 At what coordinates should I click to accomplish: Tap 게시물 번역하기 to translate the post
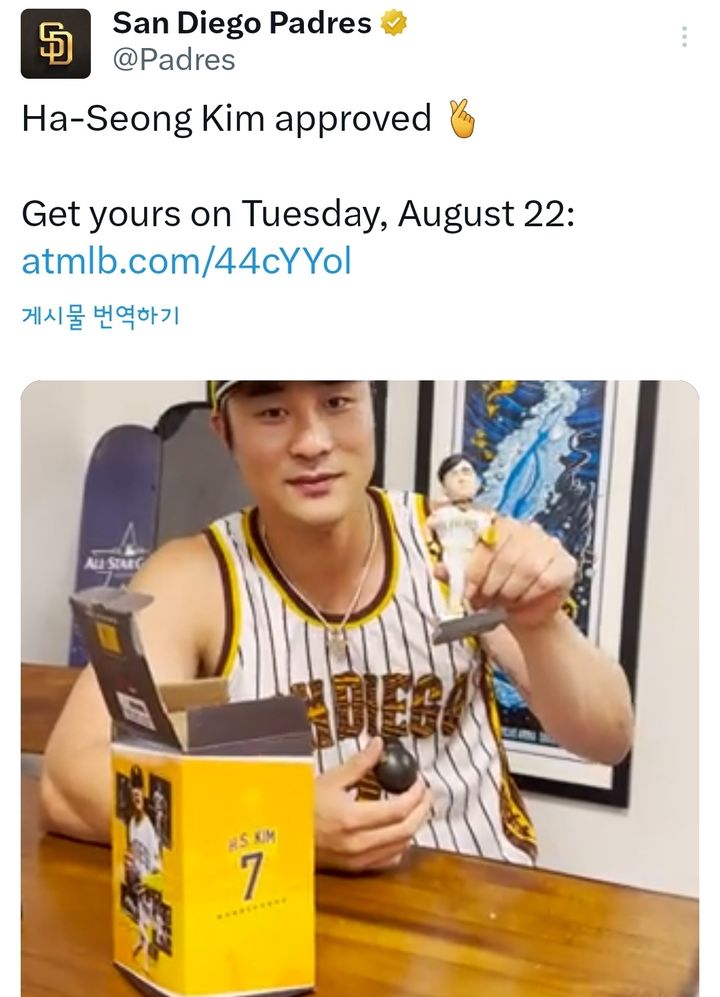coord(100,318)
